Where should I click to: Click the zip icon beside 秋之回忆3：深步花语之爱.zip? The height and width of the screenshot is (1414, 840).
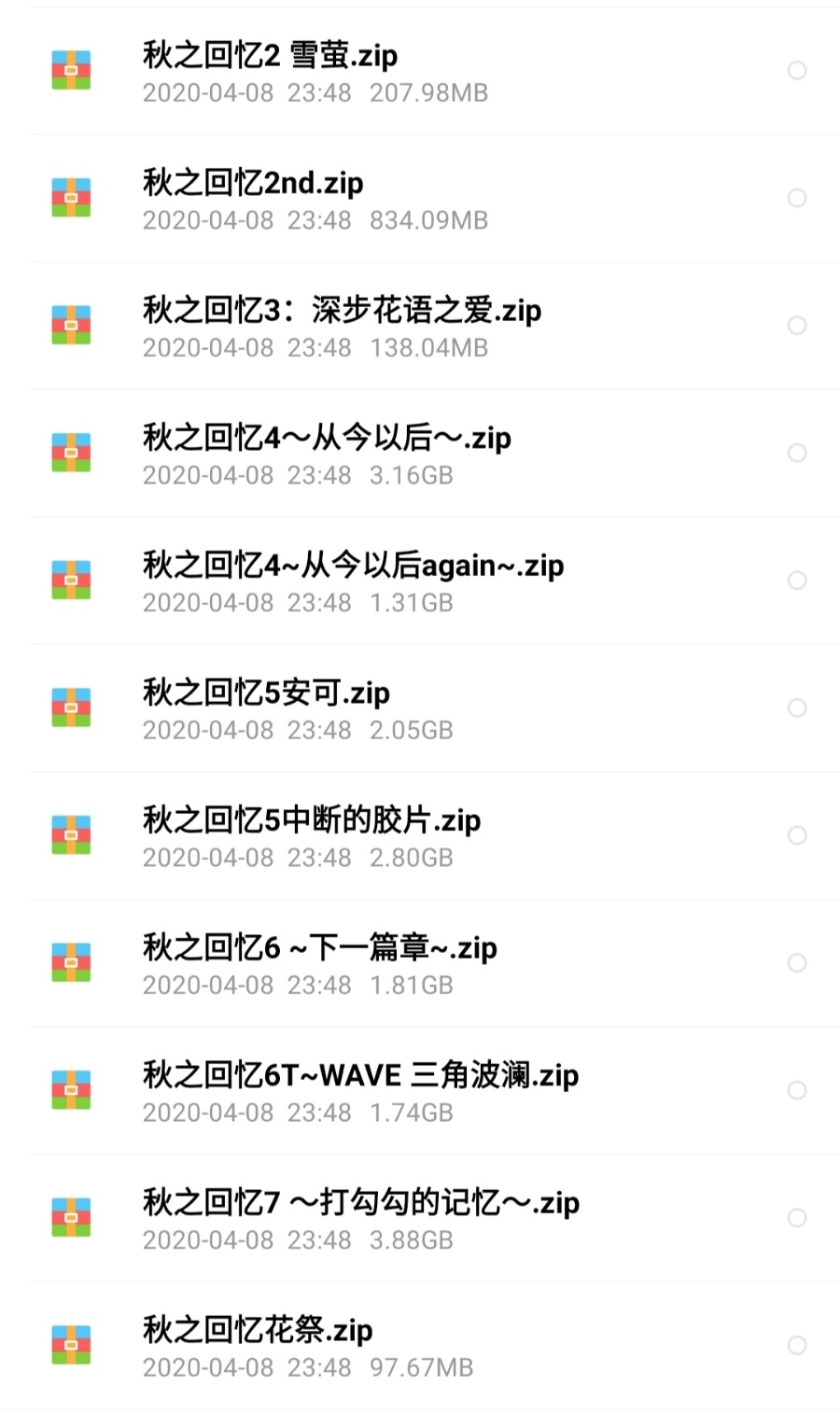point(70,325)
